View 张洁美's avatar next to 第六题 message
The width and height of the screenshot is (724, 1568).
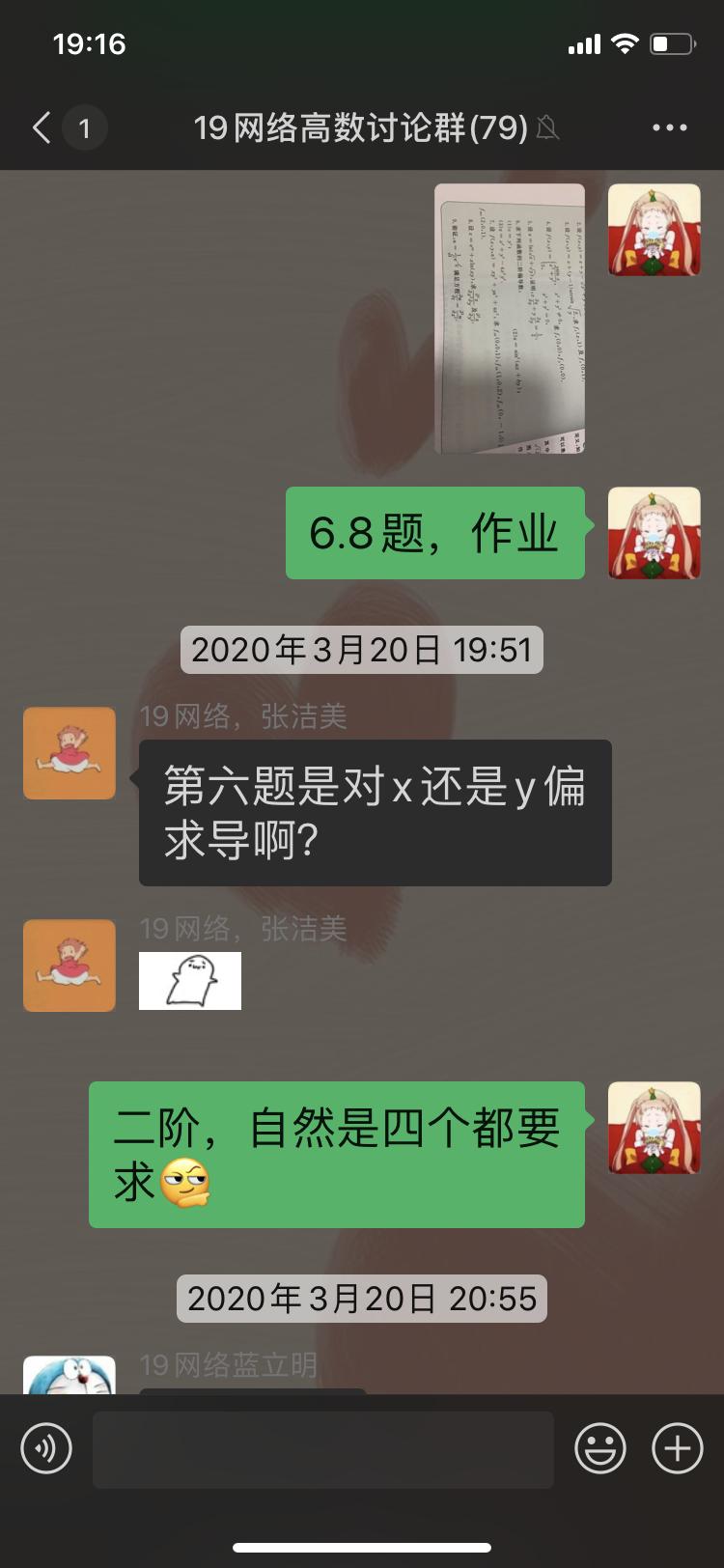click(70, 753)
